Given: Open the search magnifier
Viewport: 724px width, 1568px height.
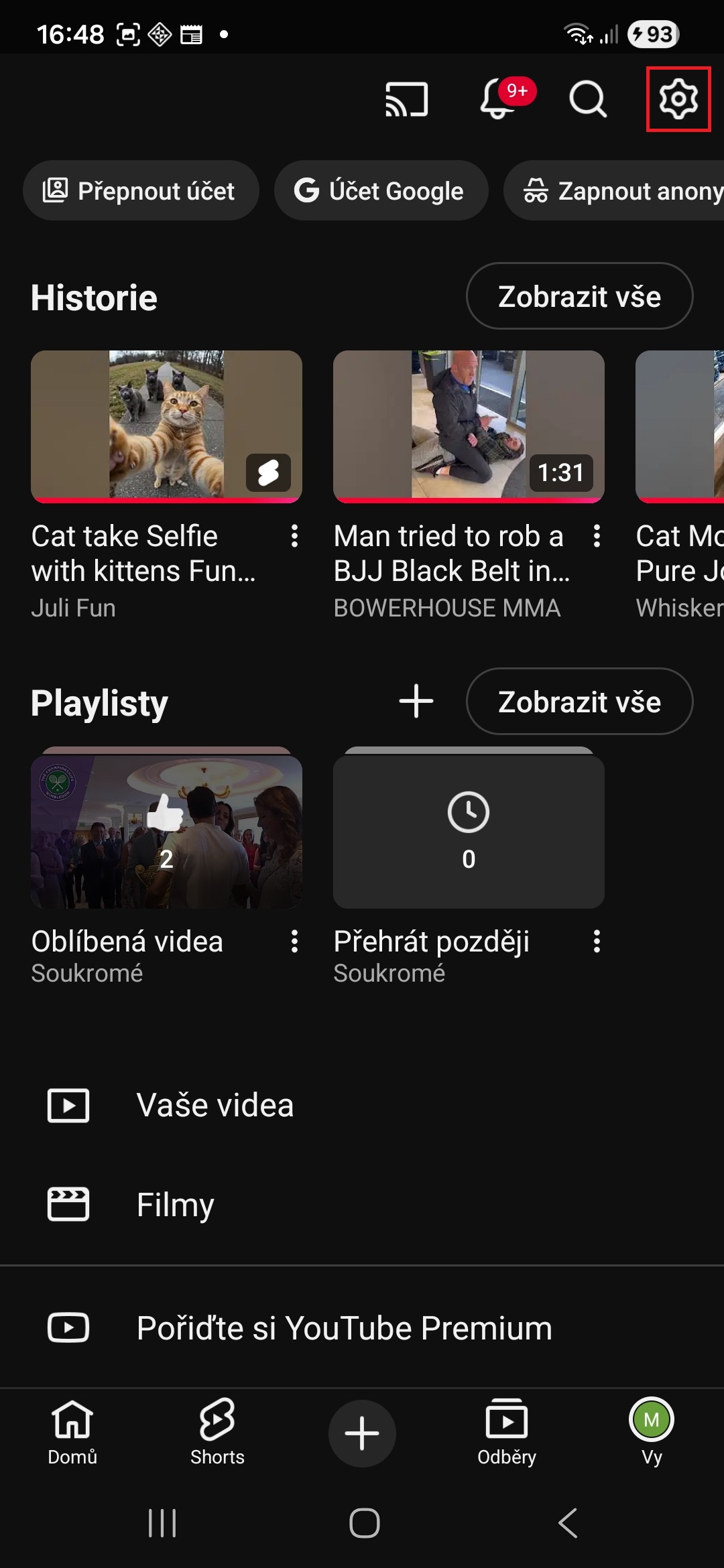Looking at the screenshot, I should pyautogui.click(x=588, y=99).
